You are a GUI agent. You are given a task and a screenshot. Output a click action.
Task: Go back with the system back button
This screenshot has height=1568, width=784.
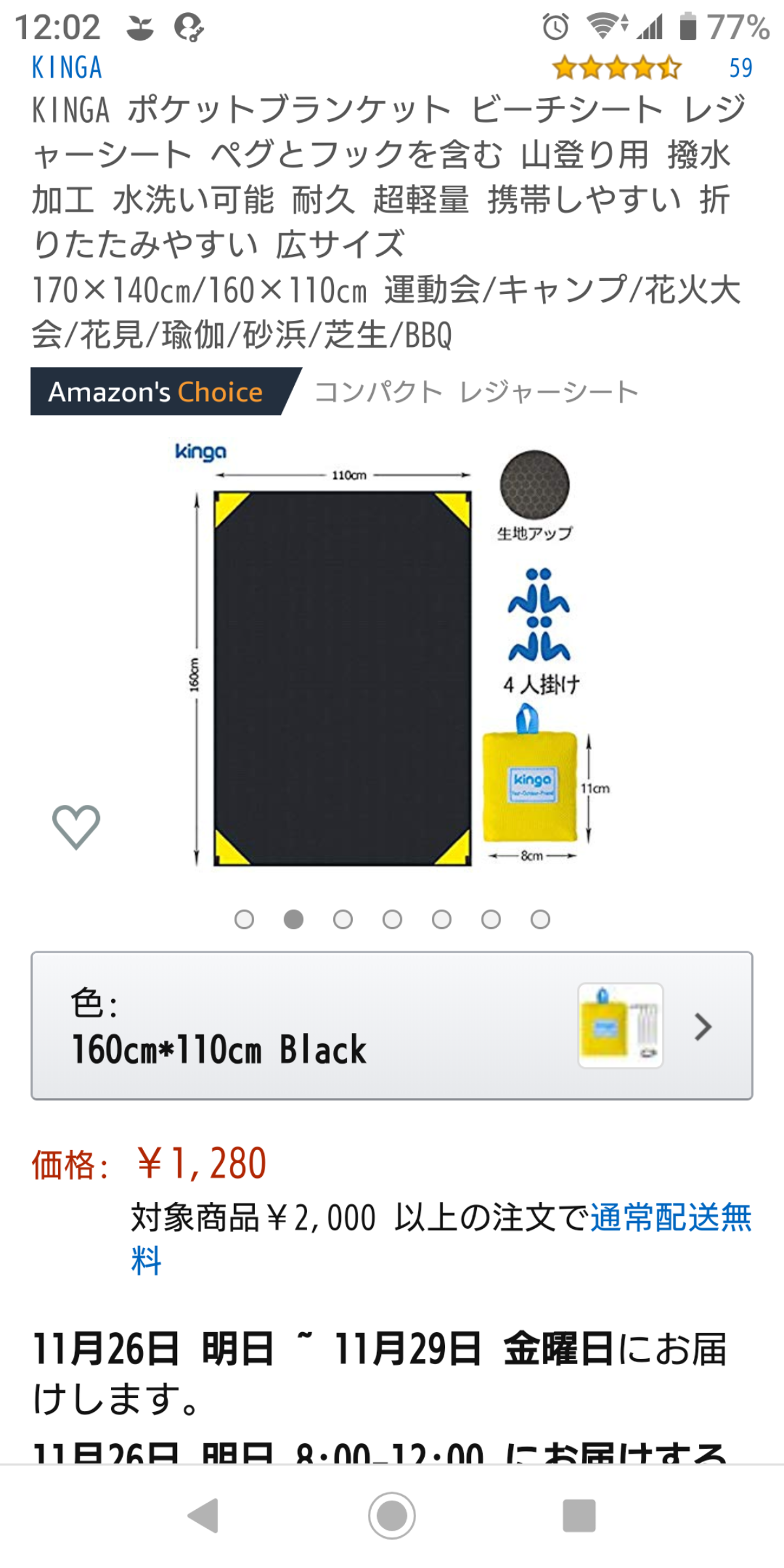(x=203, y=1516)
